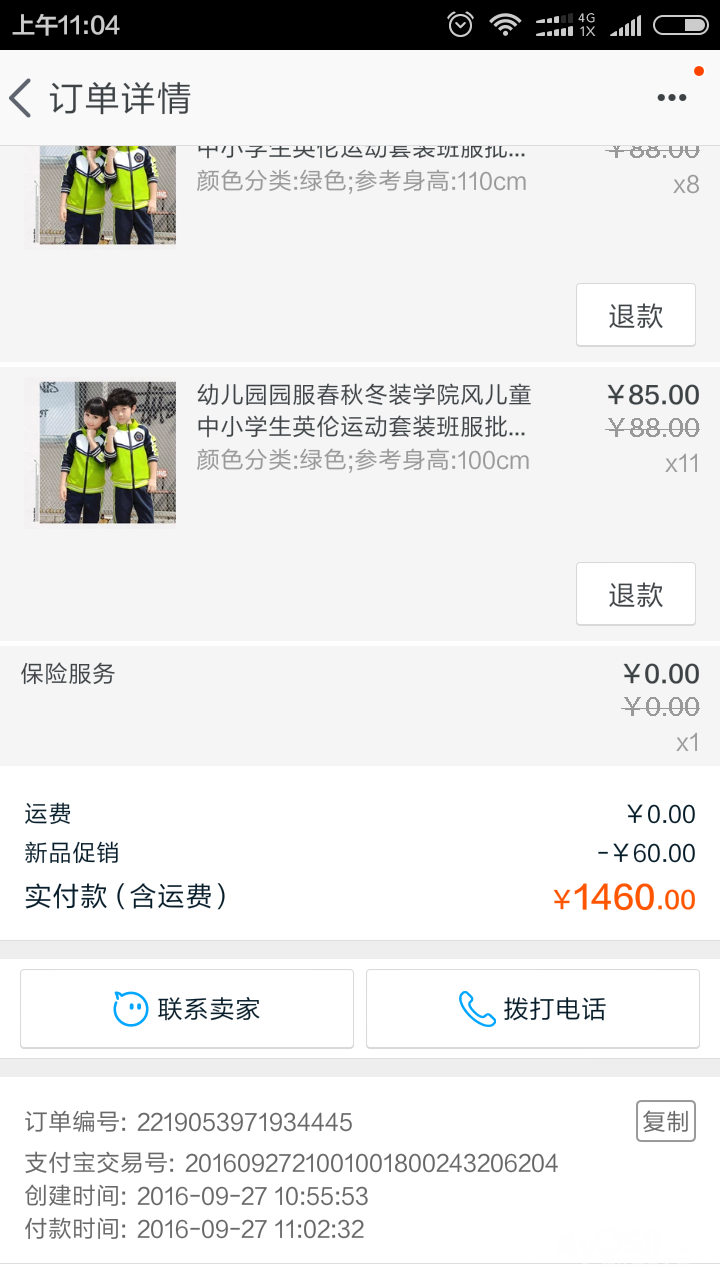Call the seller with 拨打电话
The height and width of the screenshot is (1280, 720).
[532, 1009]
